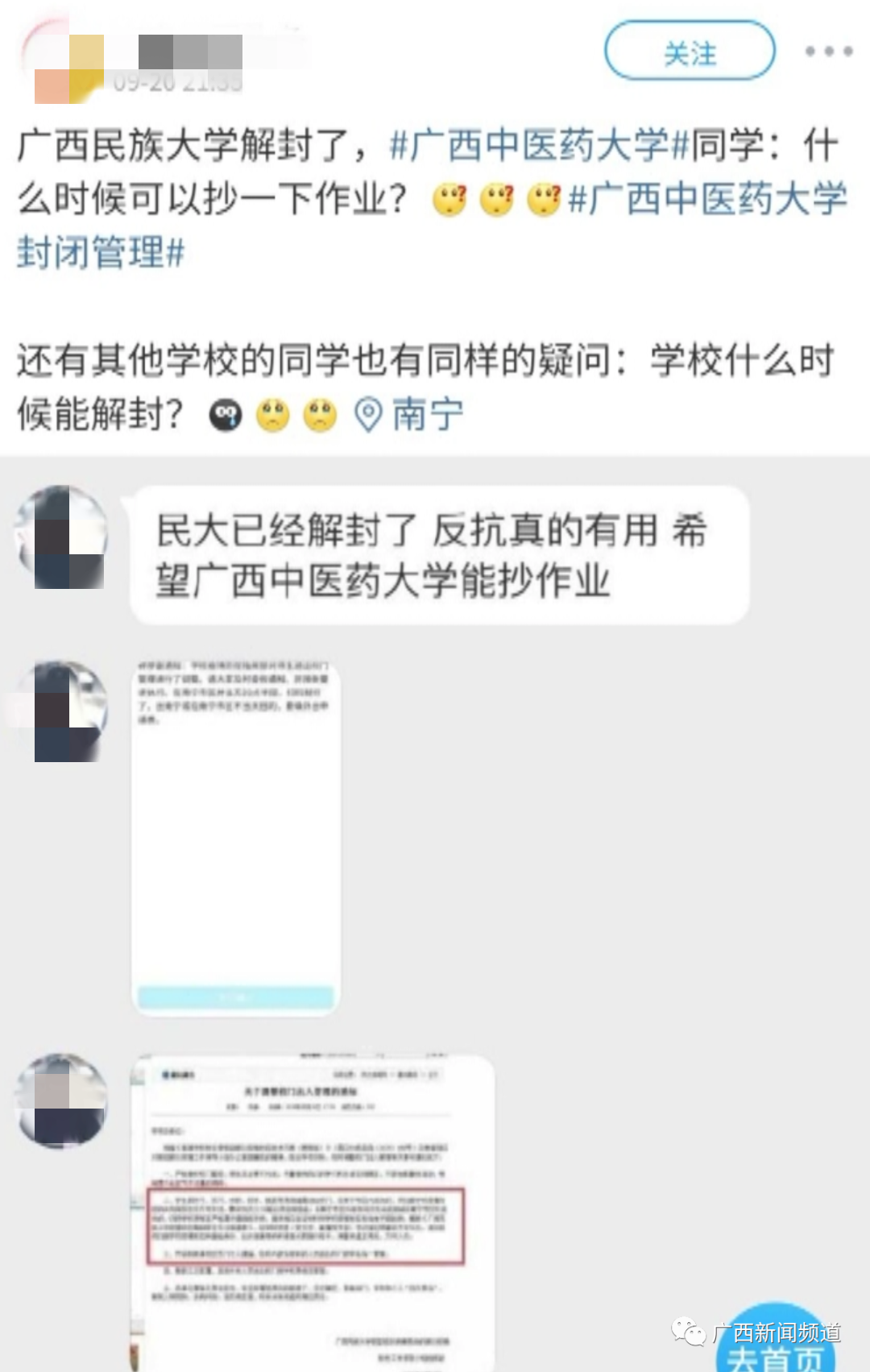The width and height of the screenshot is (870, 1372).
Task: Follow the post author via 关注
Action: click(690, 52)
